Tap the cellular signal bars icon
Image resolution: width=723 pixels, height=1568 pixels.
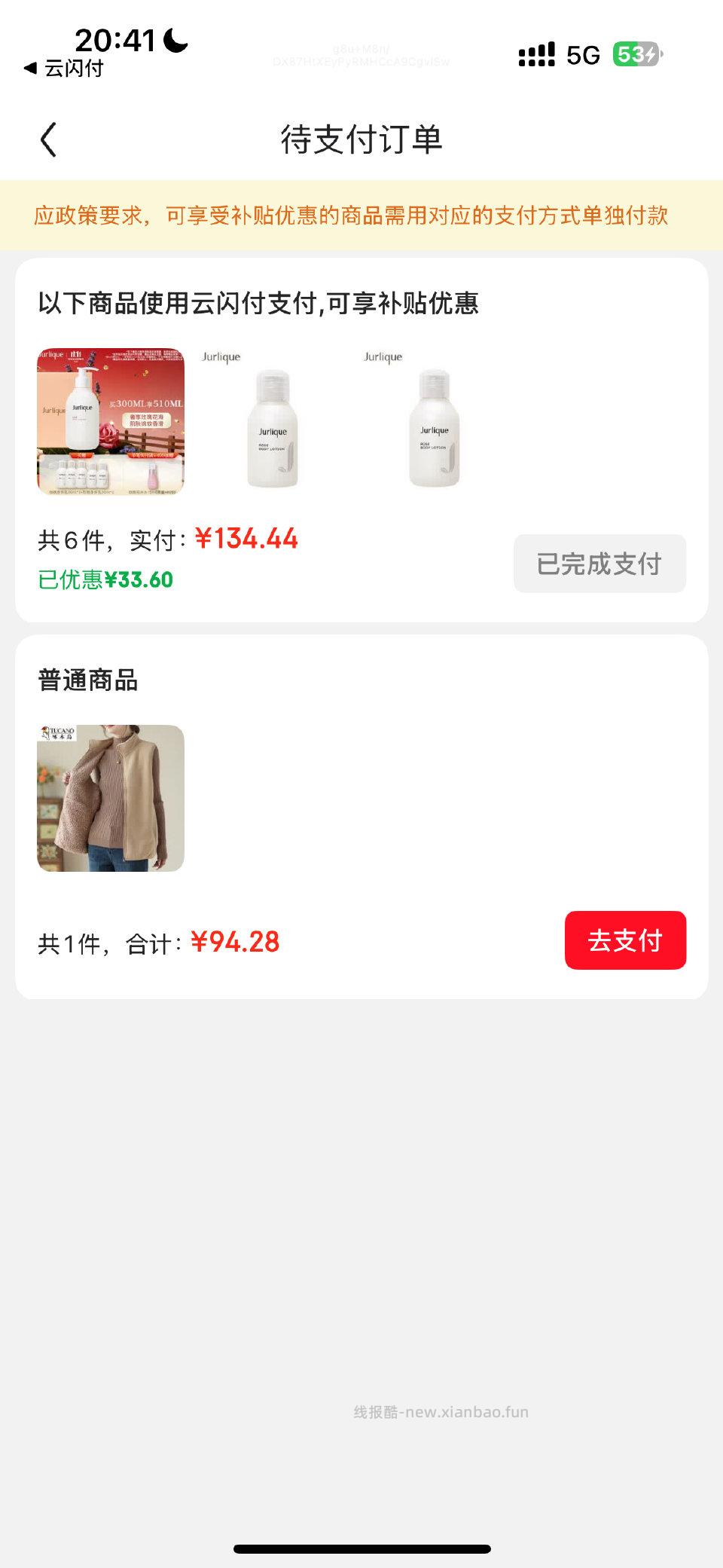[x=535, y=53]
